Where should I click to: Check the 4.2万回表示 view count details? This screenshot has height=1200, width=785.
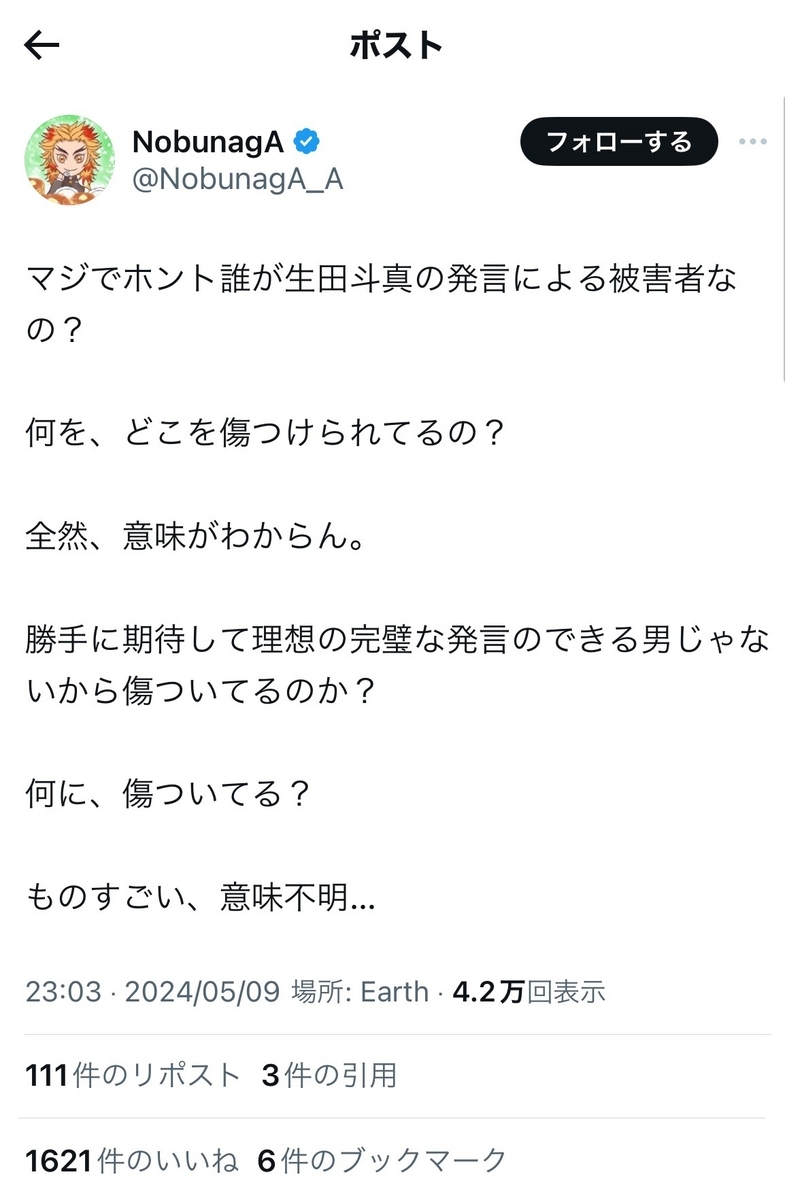tap(529, 991)
